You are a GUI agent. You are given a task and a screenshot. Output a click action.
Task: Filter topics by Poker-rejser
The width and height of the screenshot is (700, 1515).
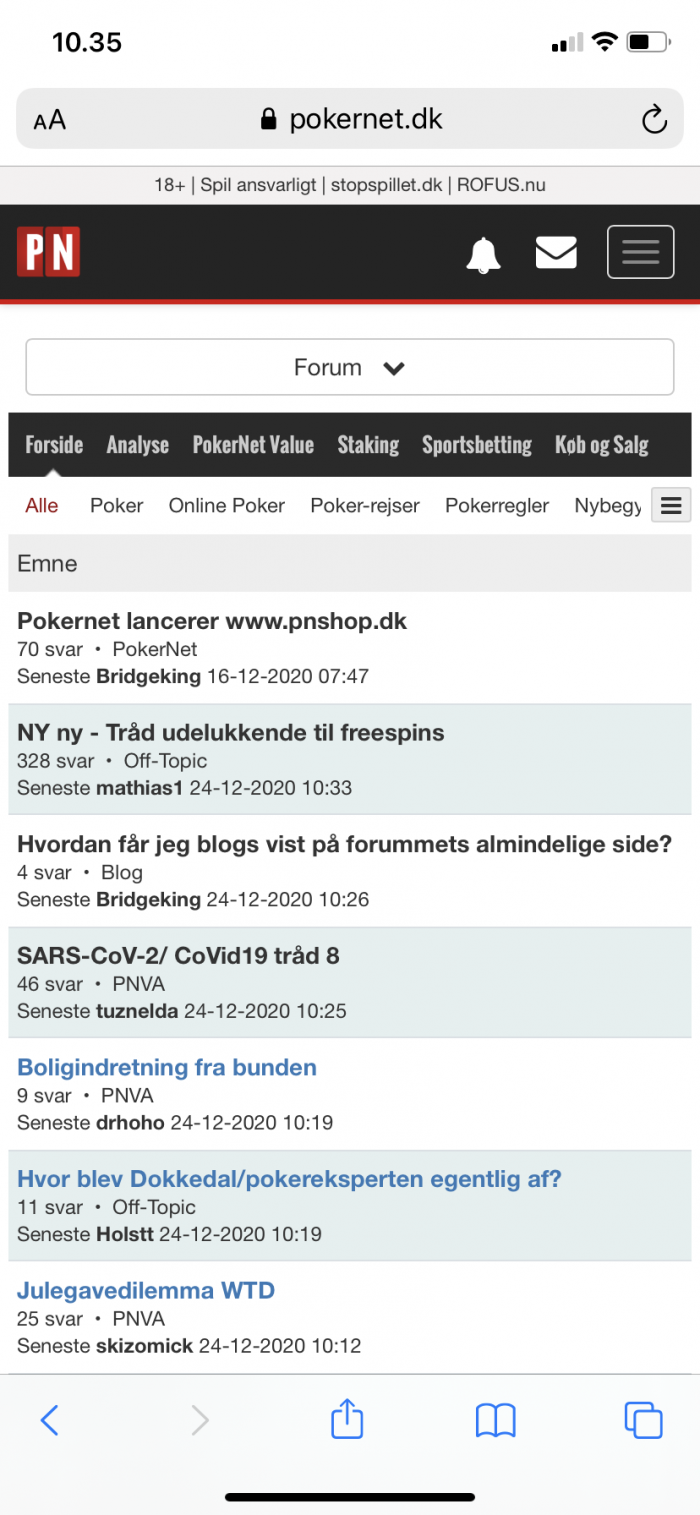click(365, 506)
